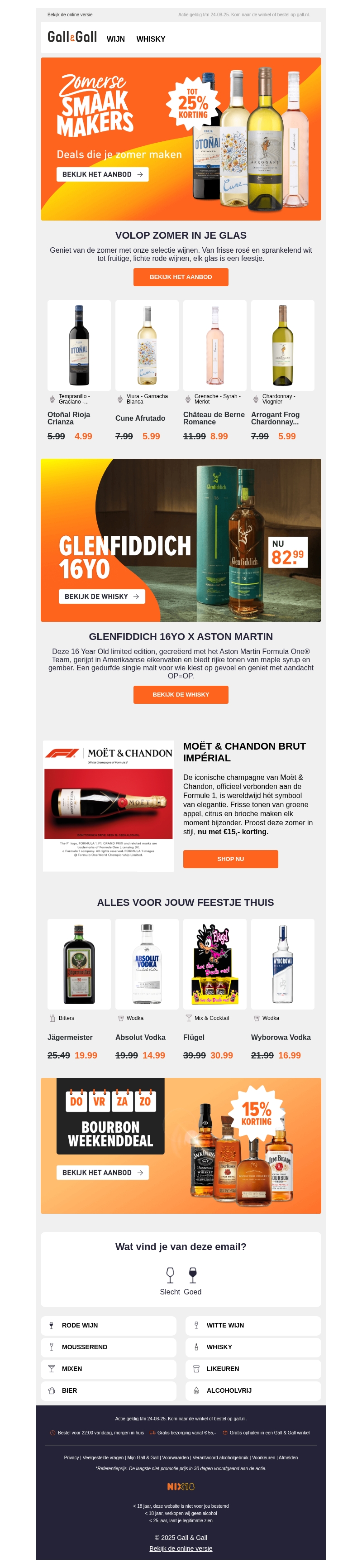This screenshot has height=1568, width=362.
Task: Tap Bekijk de whisky on Glenfiddich banner
Action: pos(102,596)
